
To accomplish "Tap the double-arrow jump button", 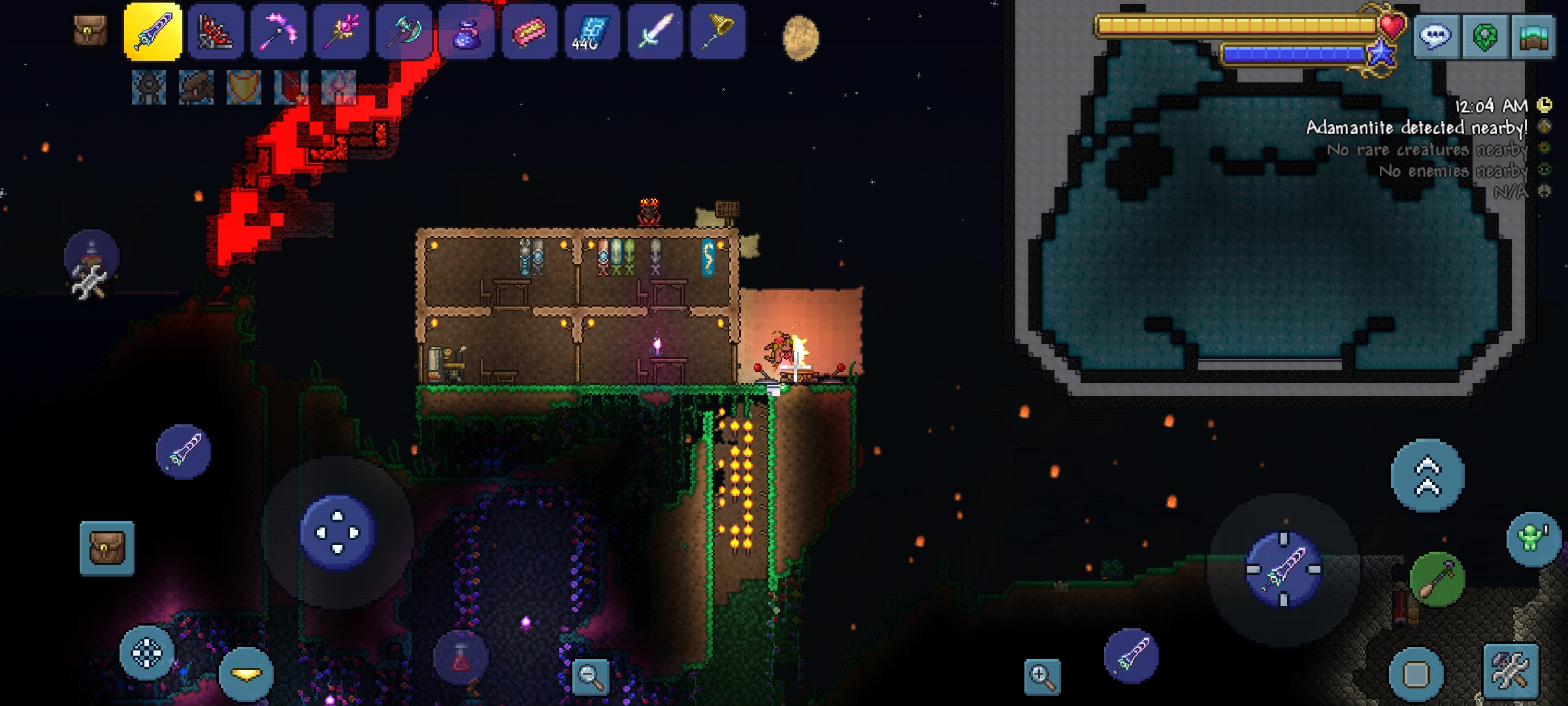I will click(x=1428, y=475).
